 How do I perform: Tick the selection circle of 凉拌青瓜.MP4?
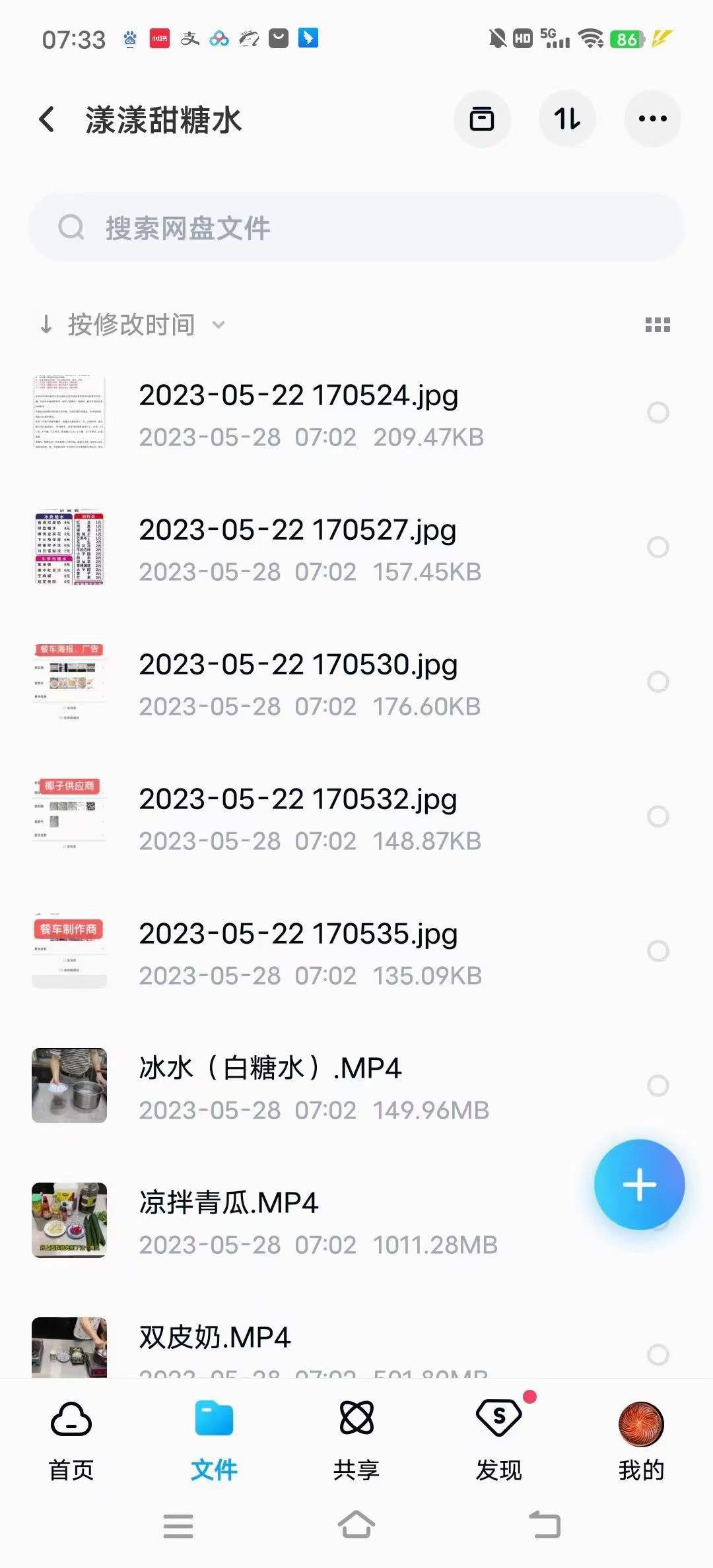point(658,1216)
